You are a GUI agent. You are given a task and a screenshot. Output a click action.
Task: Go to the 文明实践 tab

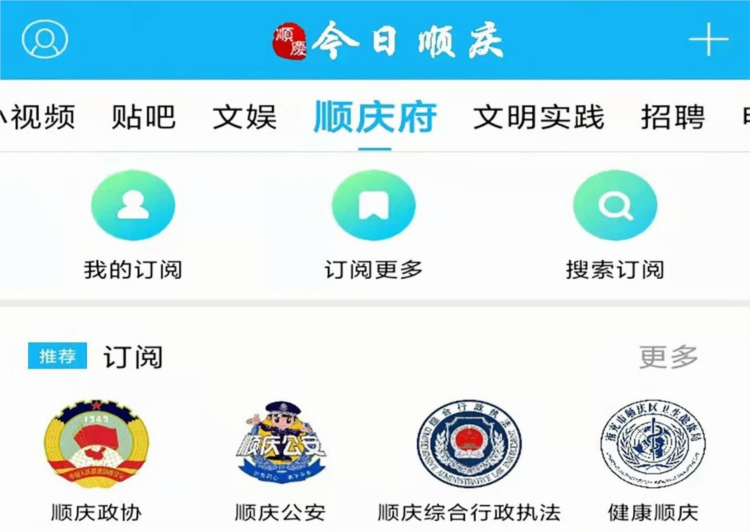[x=539, y=117]
